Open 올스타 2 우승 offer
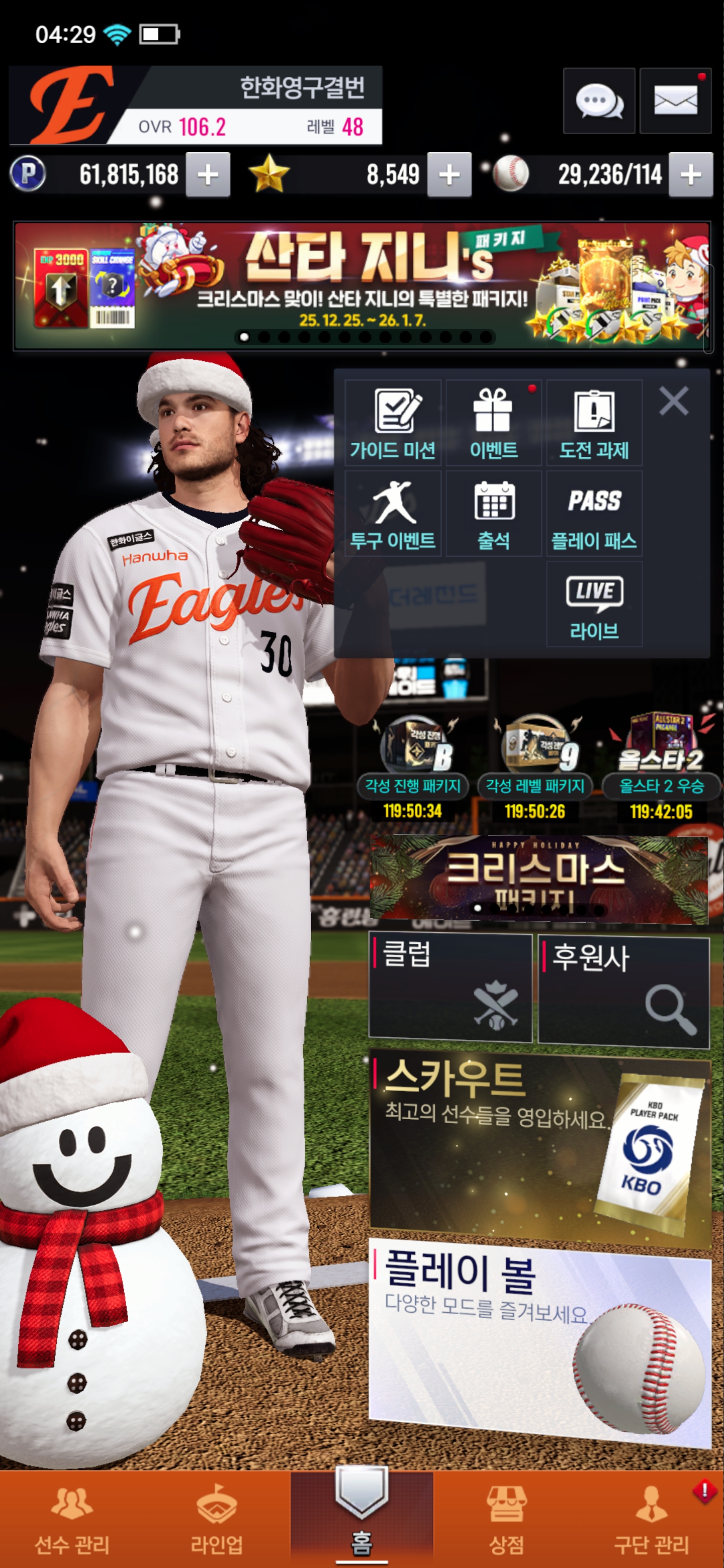 [x=661, y=767]
